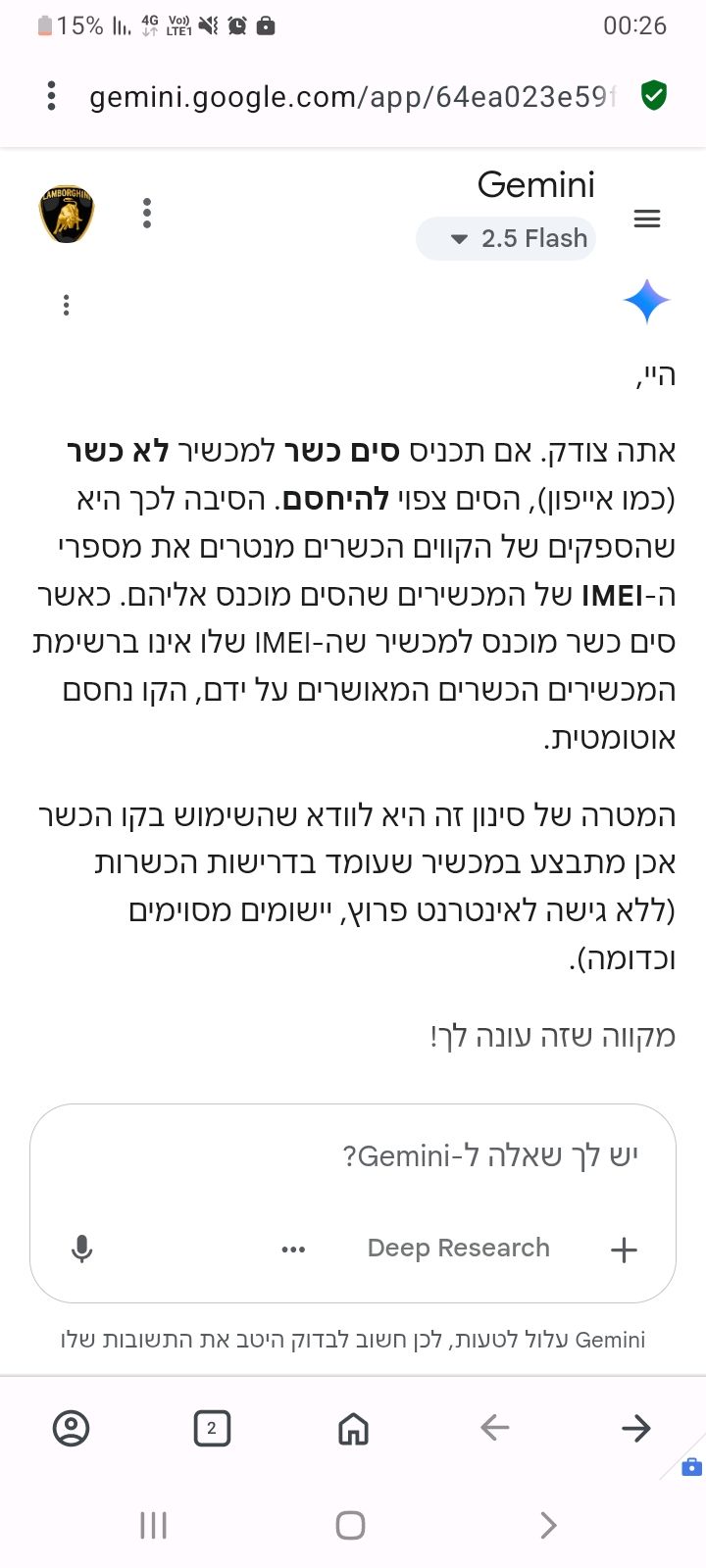706x1568 pixels.
Task: Go forward with browser right arrow
Action: click(635, 1428)
